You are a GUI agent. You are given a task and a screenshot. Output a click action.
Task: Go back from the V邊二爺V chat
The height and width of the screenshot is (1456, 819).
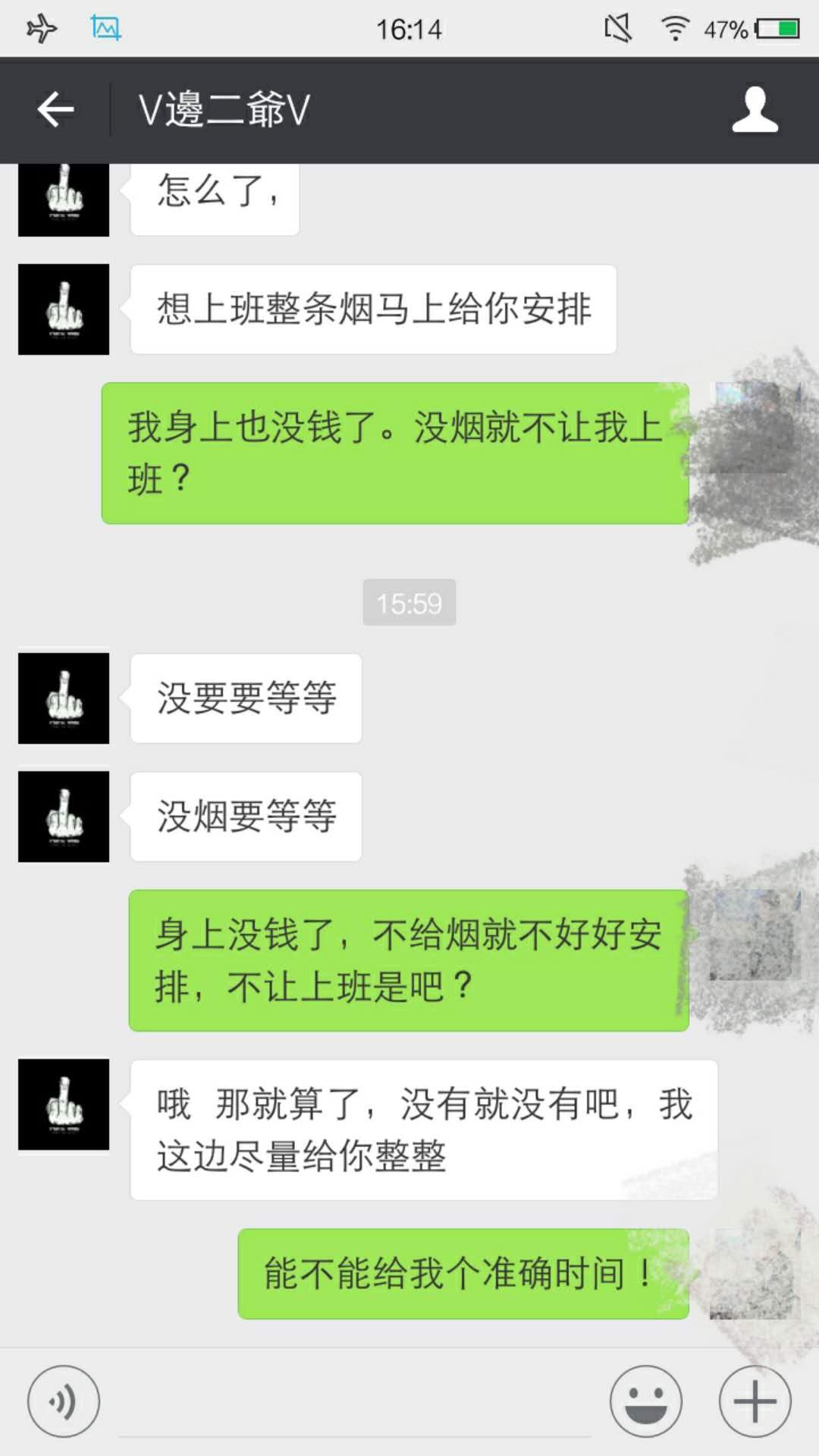coord(55,110)
